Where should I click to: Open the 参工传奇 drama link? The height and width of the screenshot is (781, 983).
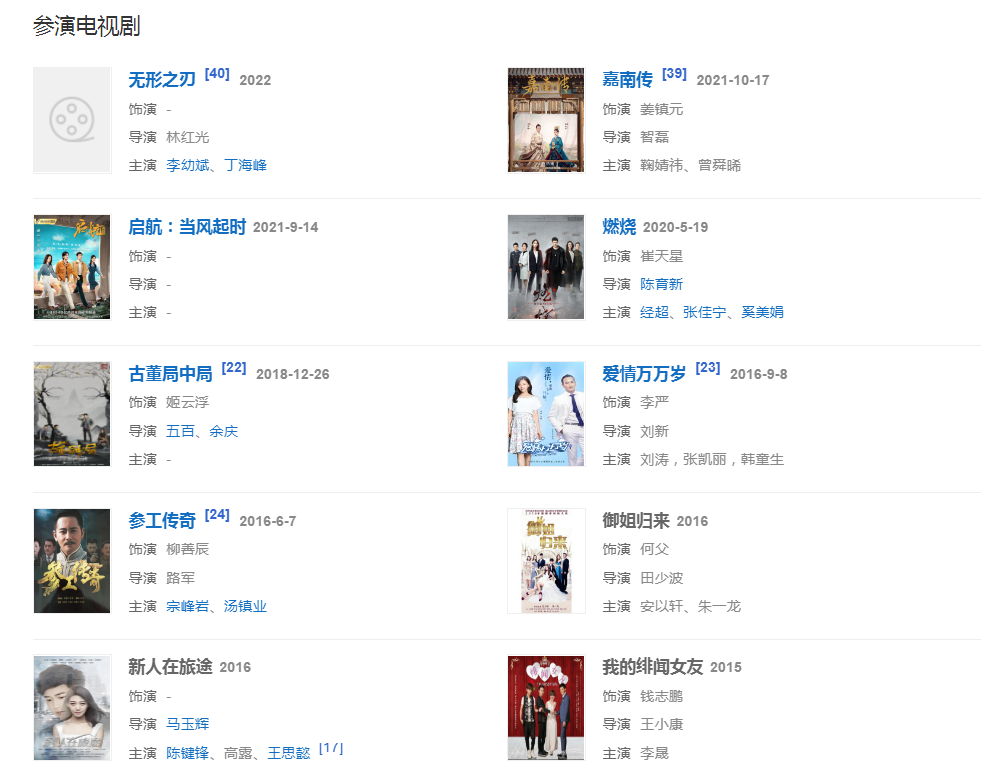point(162,521)
